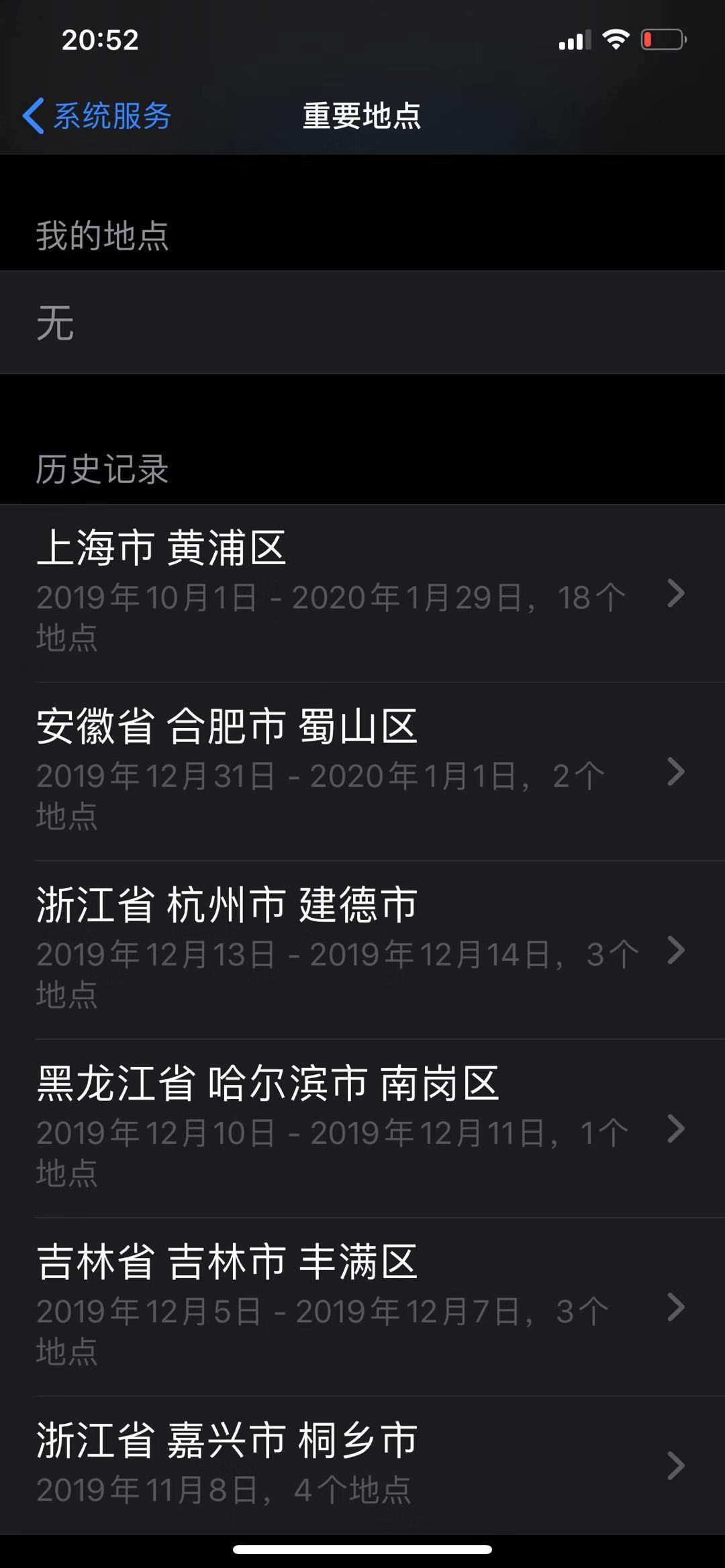Open 浙江省 杭州市 建德市 entry

362,950
